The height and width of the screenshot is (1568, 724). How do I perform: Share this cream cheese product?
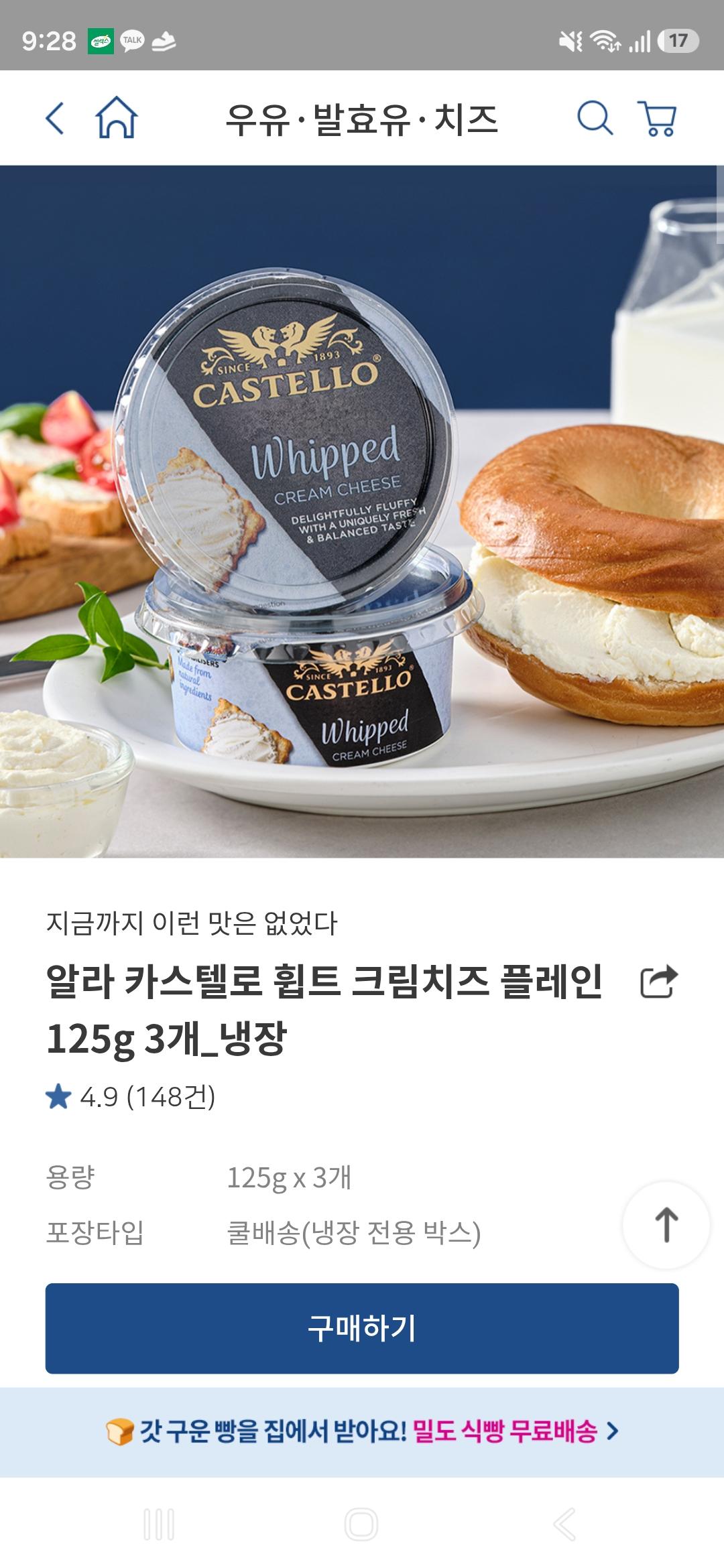click(659, 982)
